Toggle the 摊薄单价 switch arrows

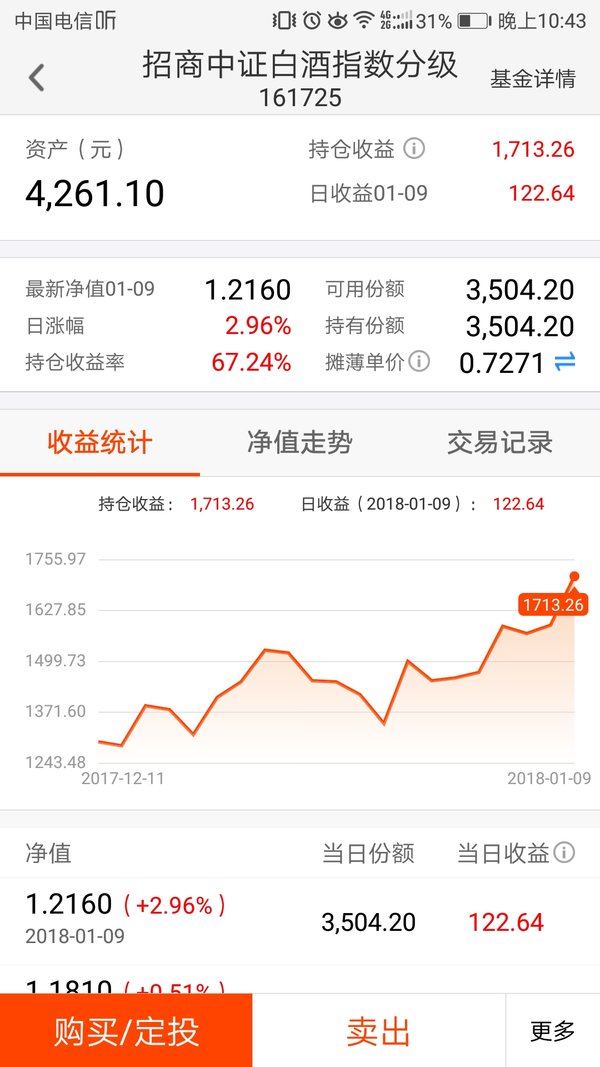pyautogui.click(x=565, y=362)
